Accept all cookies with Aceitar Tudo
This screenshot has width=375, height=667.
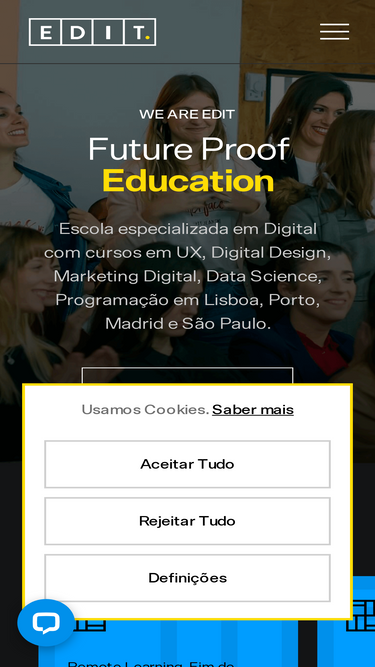click(188, 464)
